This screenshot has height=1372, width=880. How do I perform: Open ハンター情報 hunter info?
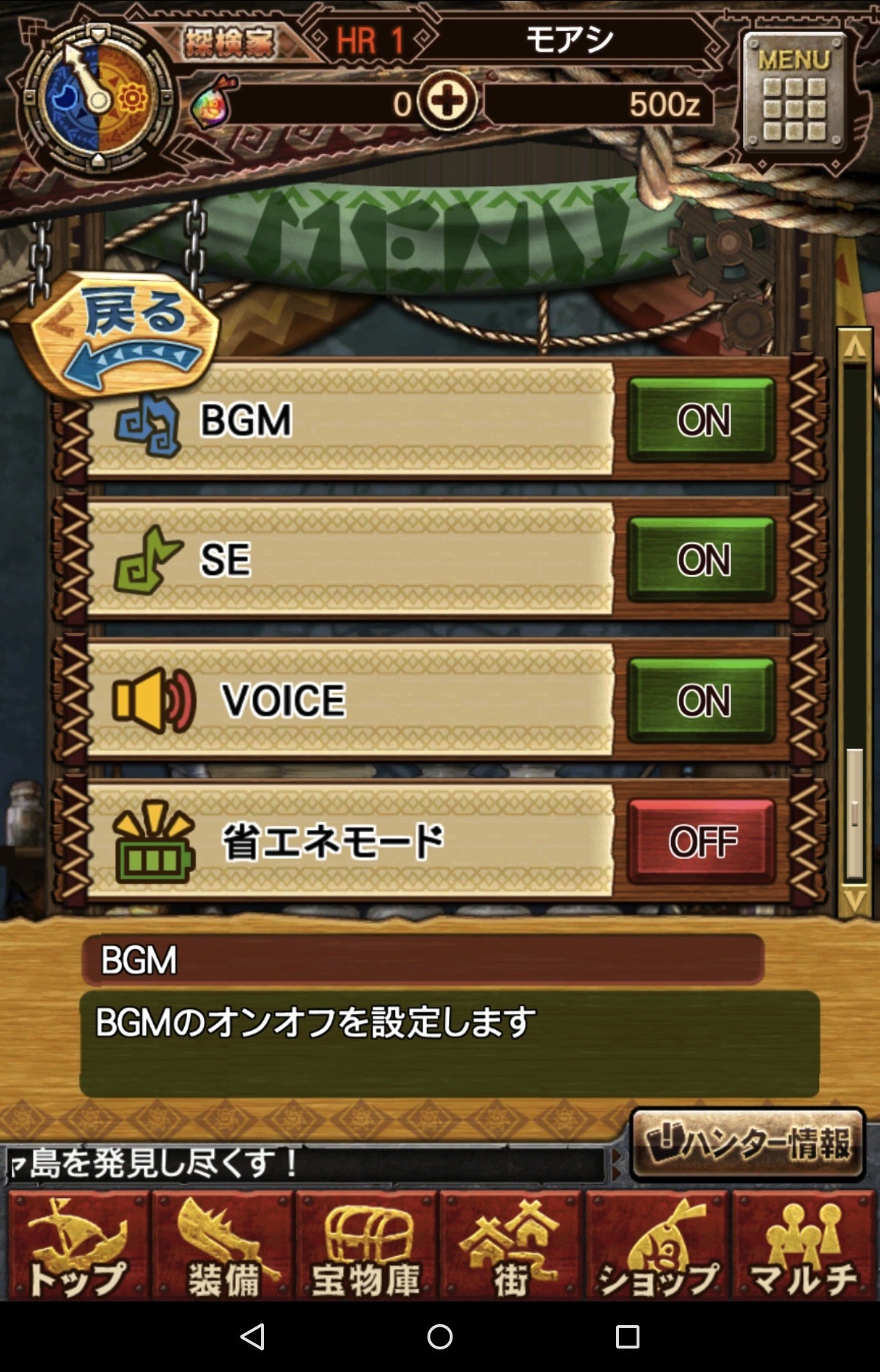[748, 1144]
